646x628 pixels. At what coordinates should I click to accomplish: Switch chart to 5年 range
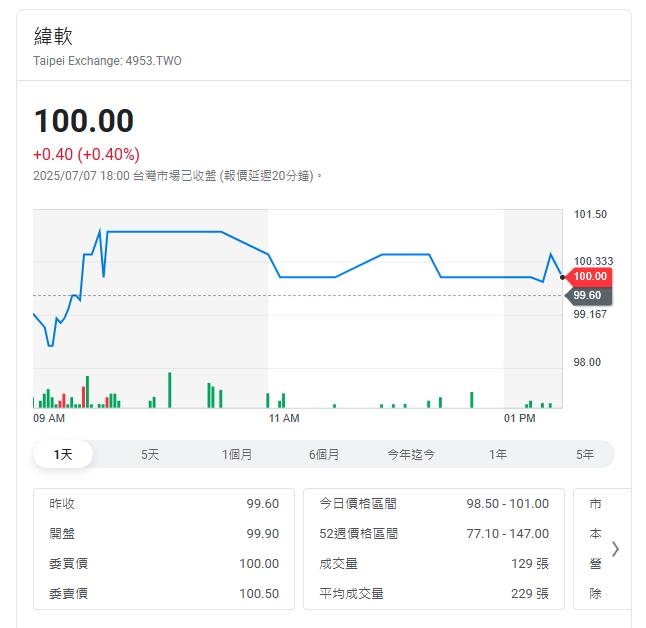(585, 454)
